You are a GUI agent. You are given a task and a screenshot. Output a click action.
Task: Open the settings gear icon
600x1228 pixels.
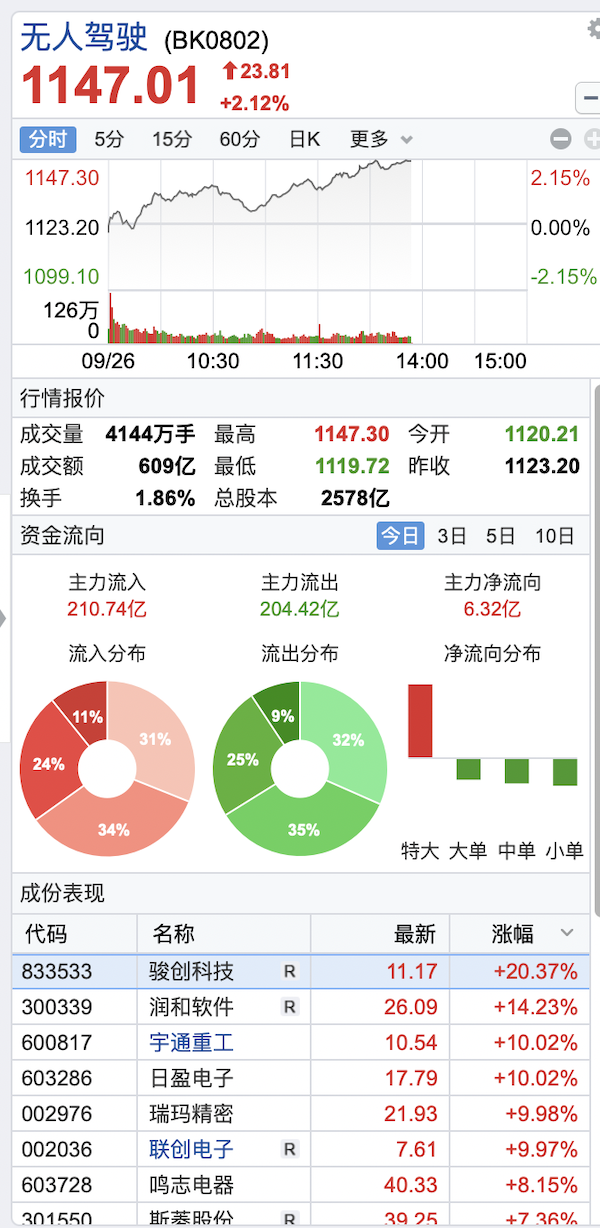coord(593,30)
